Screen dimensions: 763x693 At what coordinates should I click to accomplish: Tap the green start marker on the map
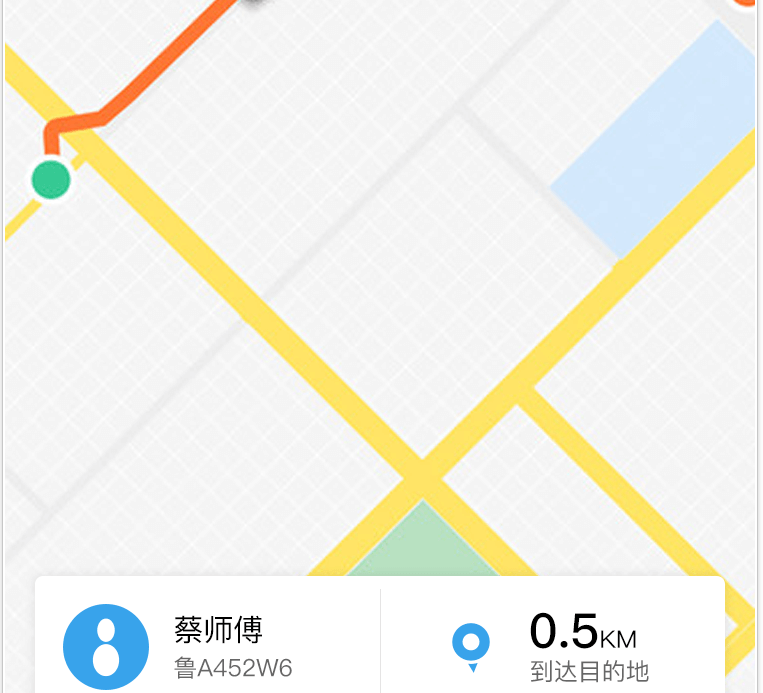[x=51, y=180]
